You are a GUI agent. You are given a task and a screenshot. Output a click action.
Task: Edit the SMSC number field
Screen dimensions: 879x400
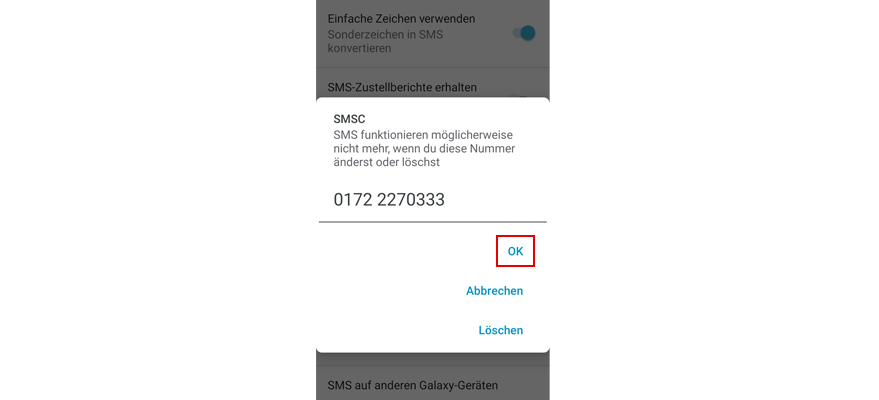pos(431,200)
